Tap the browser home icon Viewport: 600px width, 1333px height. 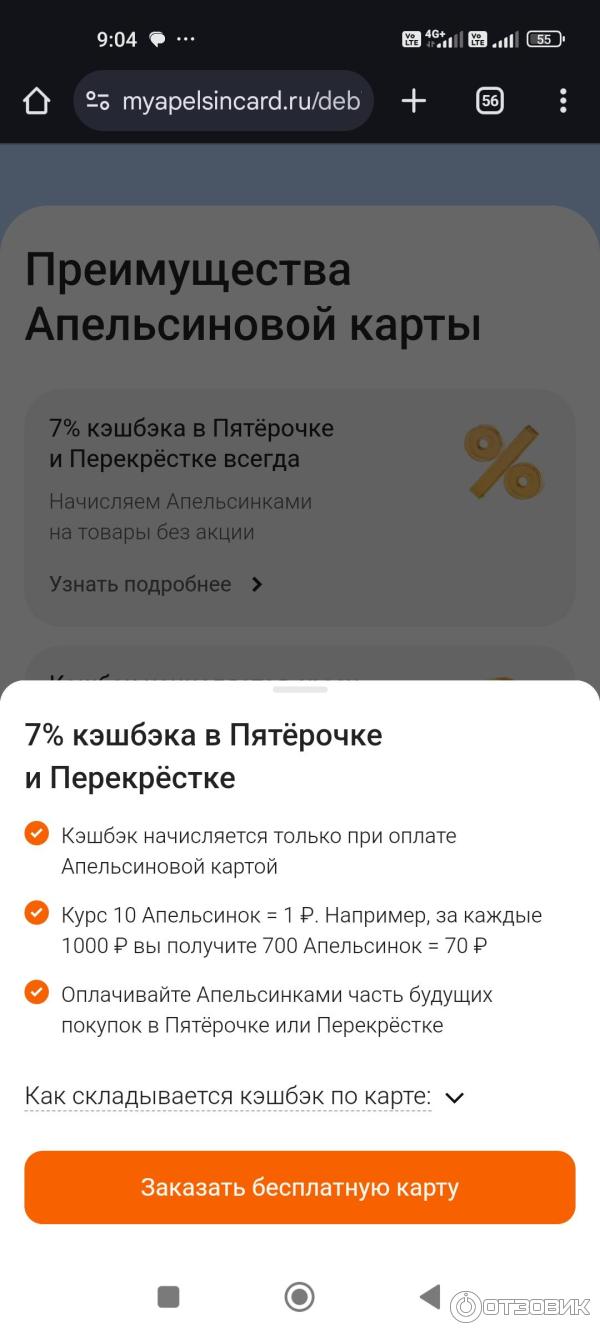(36, 101)
